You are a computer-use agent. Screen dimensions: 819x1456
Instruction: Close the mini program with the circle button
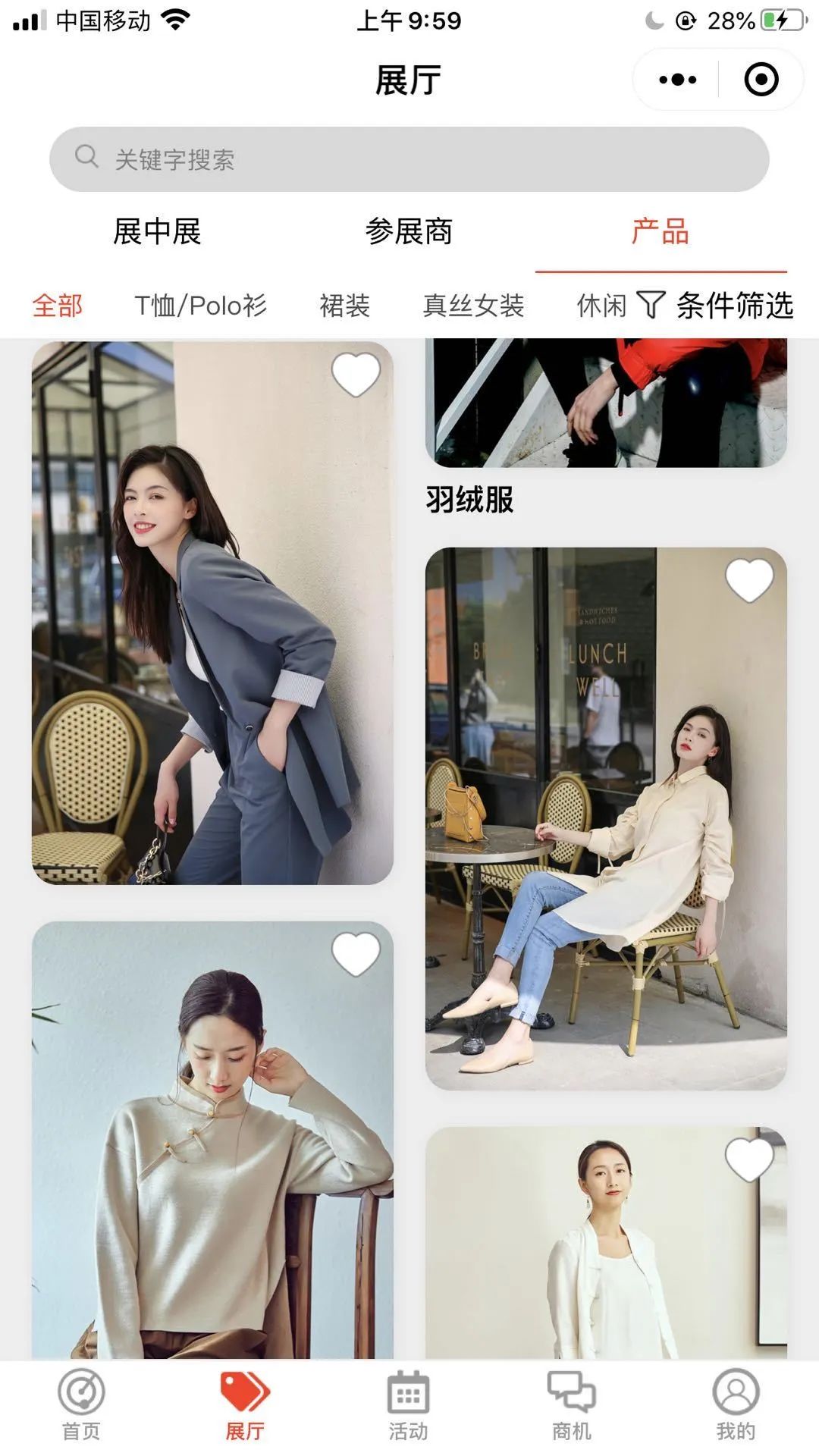761,80
